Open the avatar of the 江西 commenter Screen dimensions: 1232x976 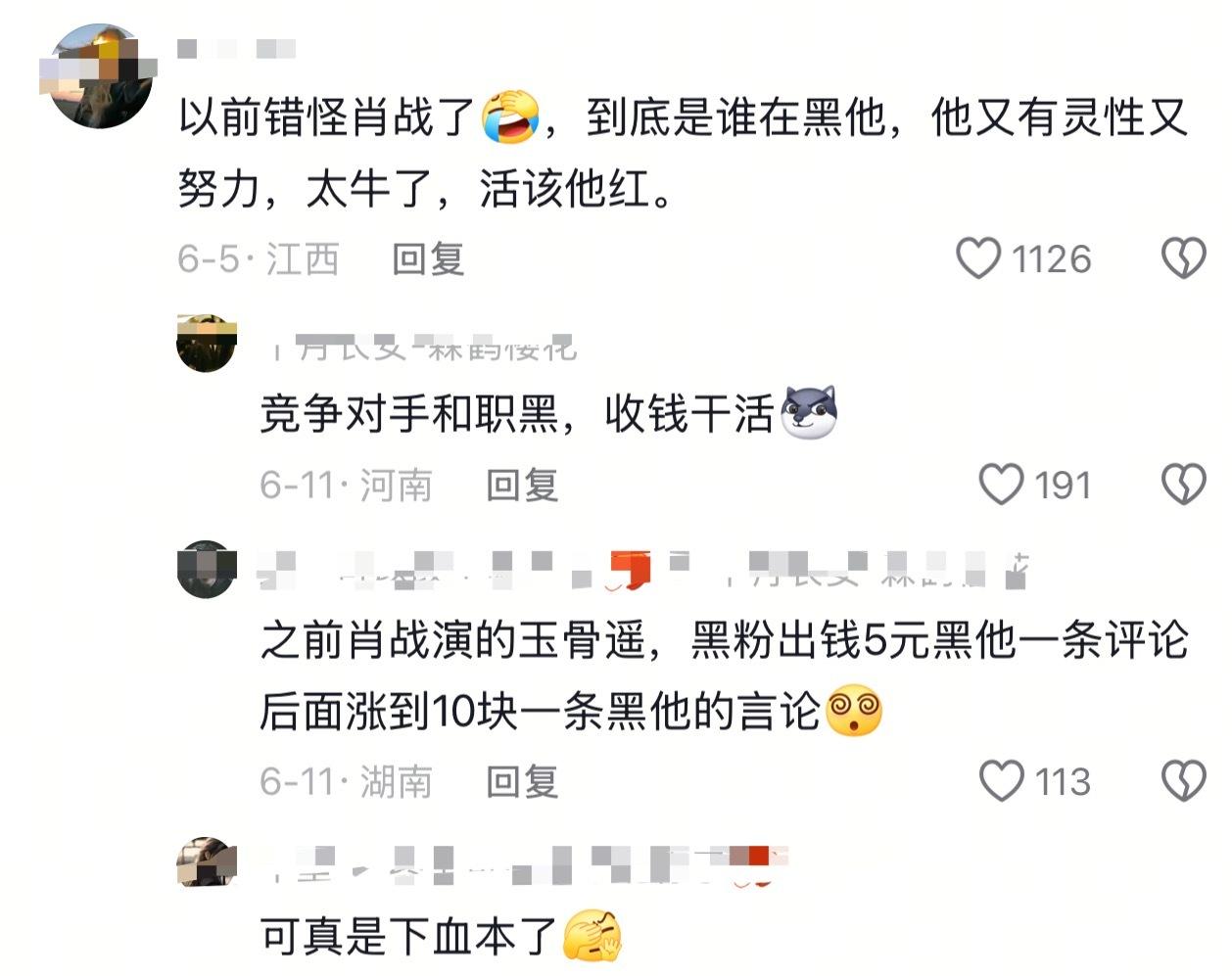coord(101,76)
